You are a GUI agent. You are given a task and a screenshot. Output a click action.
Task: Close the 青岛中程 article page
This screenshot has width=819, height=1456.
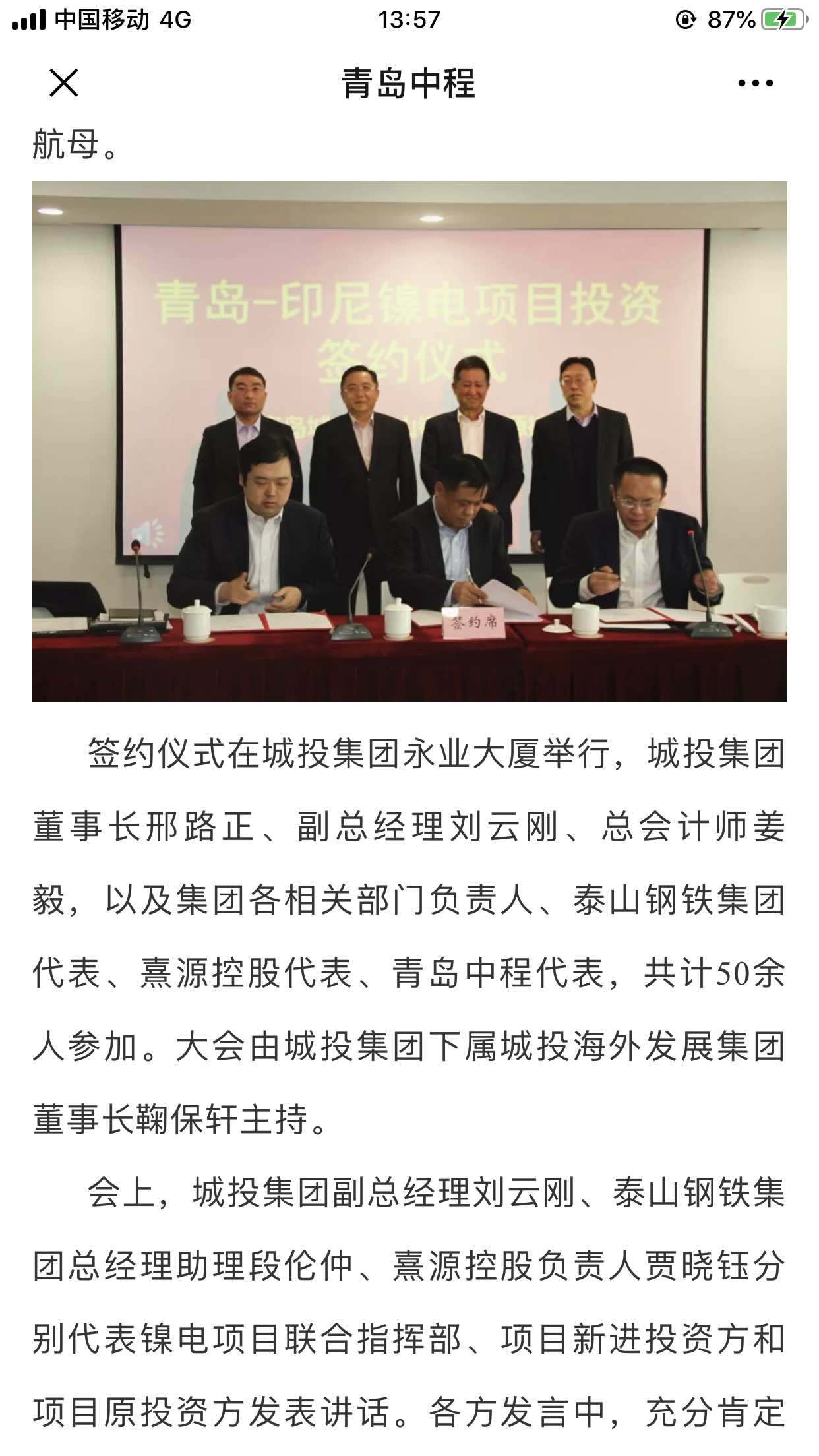pos(64,83)
